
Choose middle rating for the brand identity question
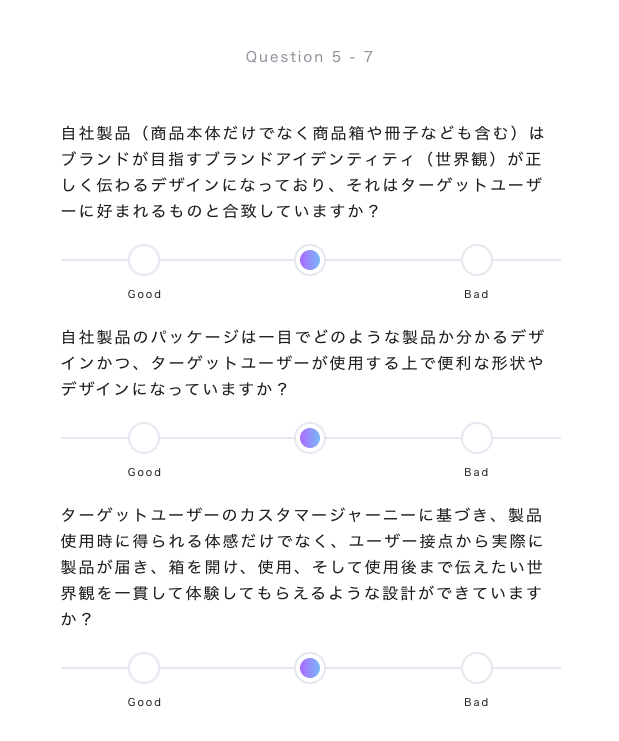point(310,260)
